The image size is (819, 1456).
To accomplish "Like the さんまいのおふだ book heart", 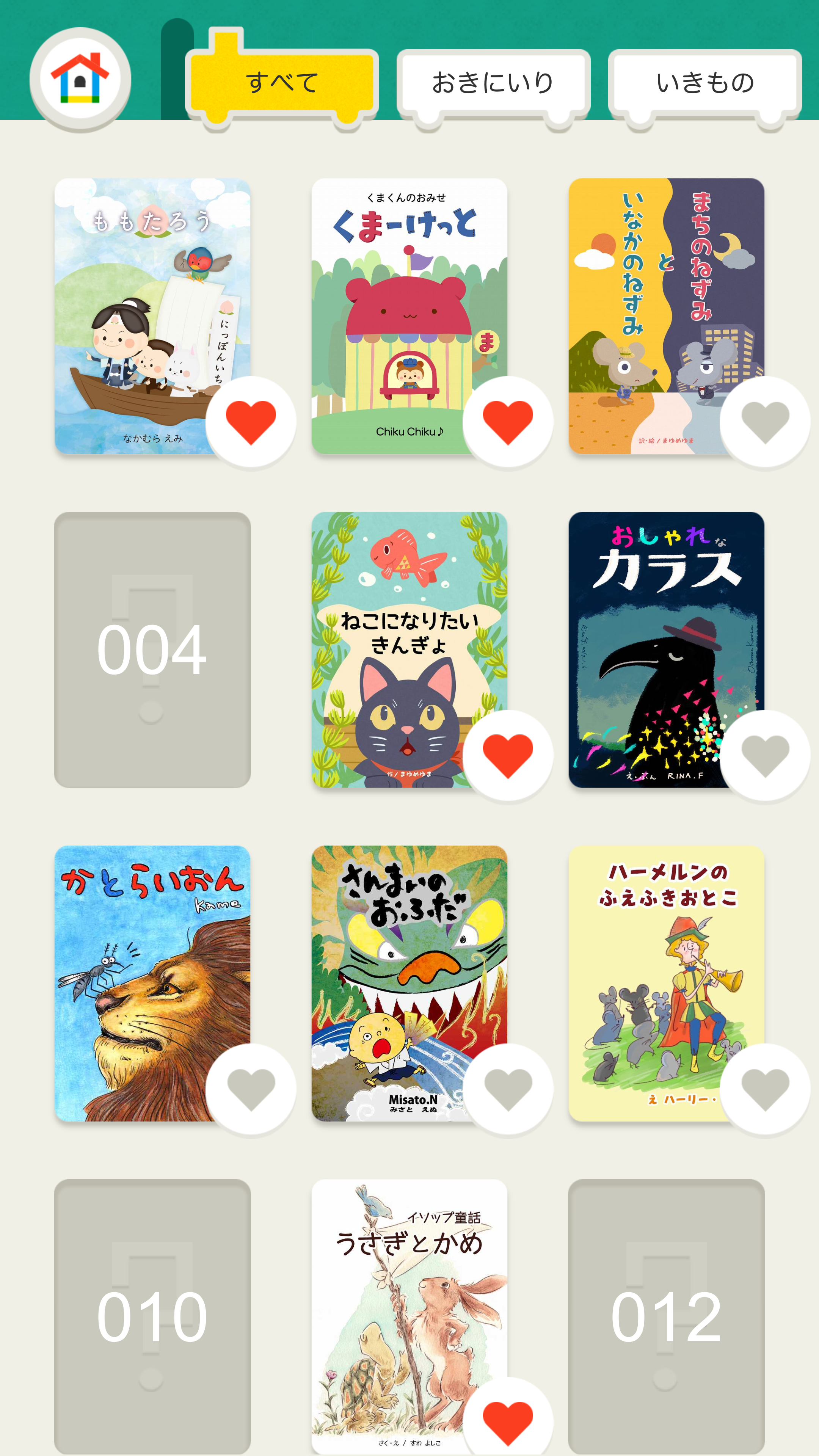I will [508, 1089].
